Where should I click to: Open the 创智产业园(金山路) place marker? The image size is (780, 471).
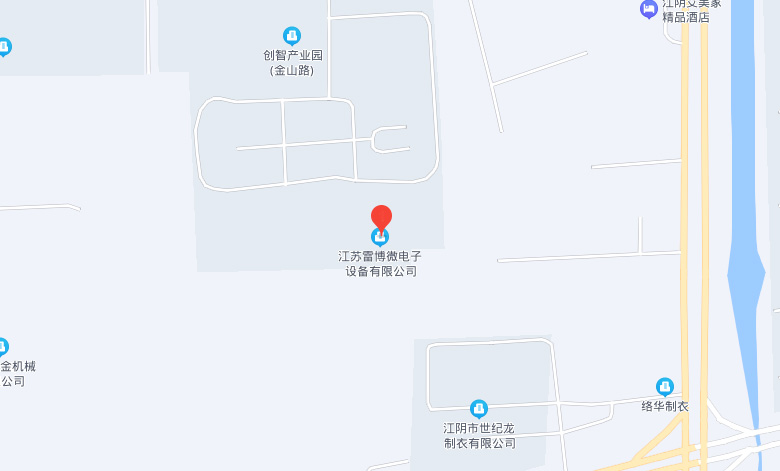pos(292,36)
